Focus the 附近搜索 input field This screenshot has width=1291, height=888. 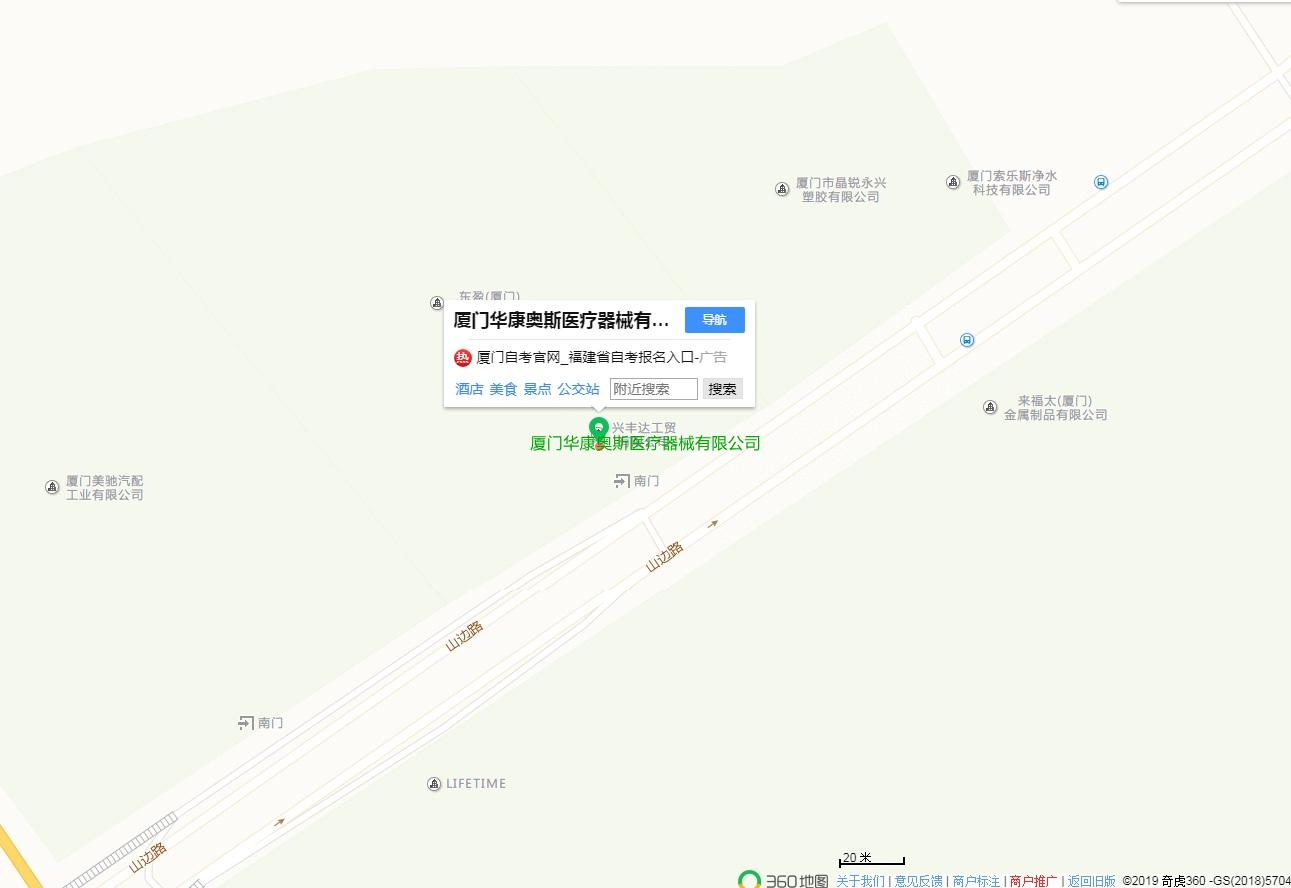tap(653, 389)
